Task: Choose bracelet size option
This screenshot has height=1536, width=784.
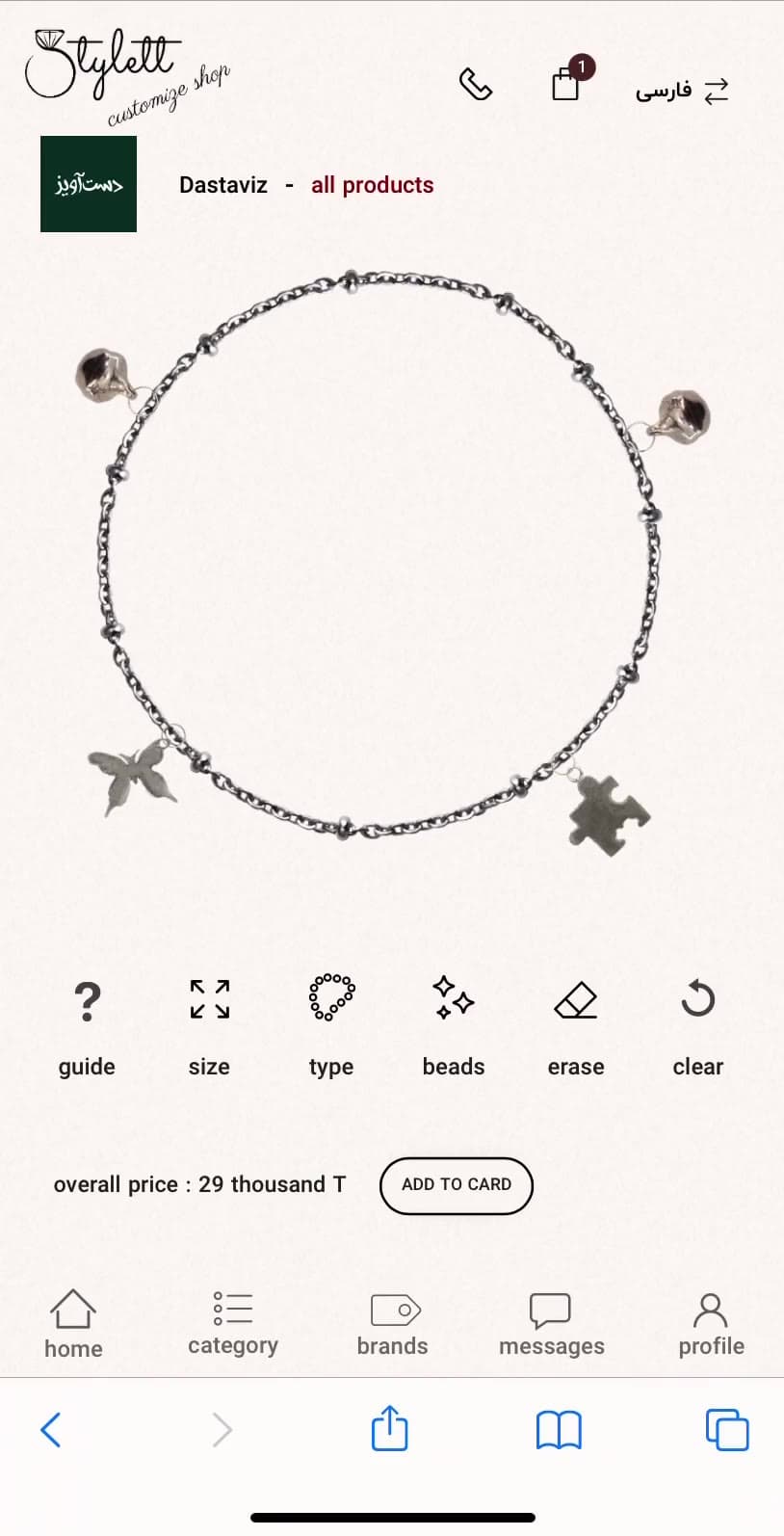Action: [x=209, y=1028]
